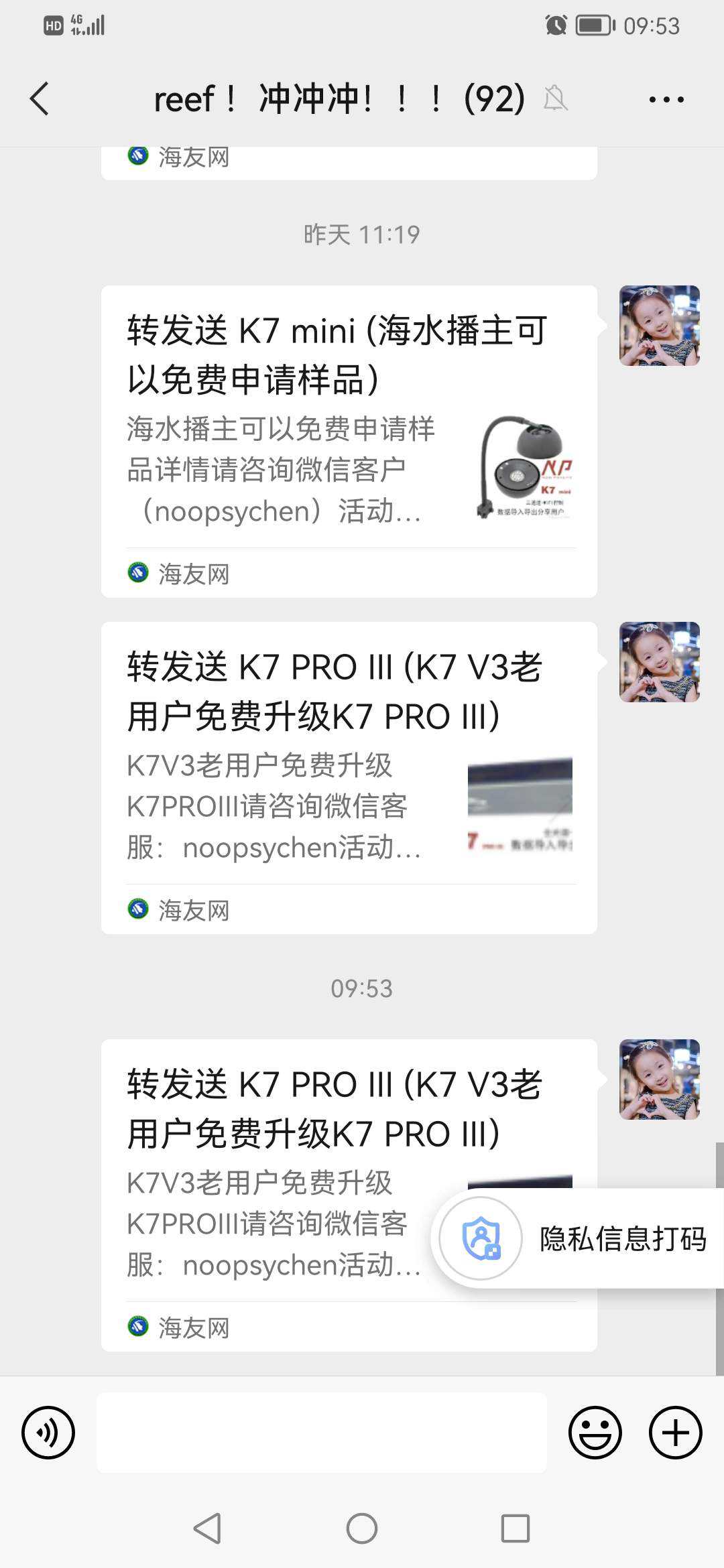The width and height of the screenshot is (724, 1568).
Task: Open the plus attachments panel
Action: point(675,1433)
